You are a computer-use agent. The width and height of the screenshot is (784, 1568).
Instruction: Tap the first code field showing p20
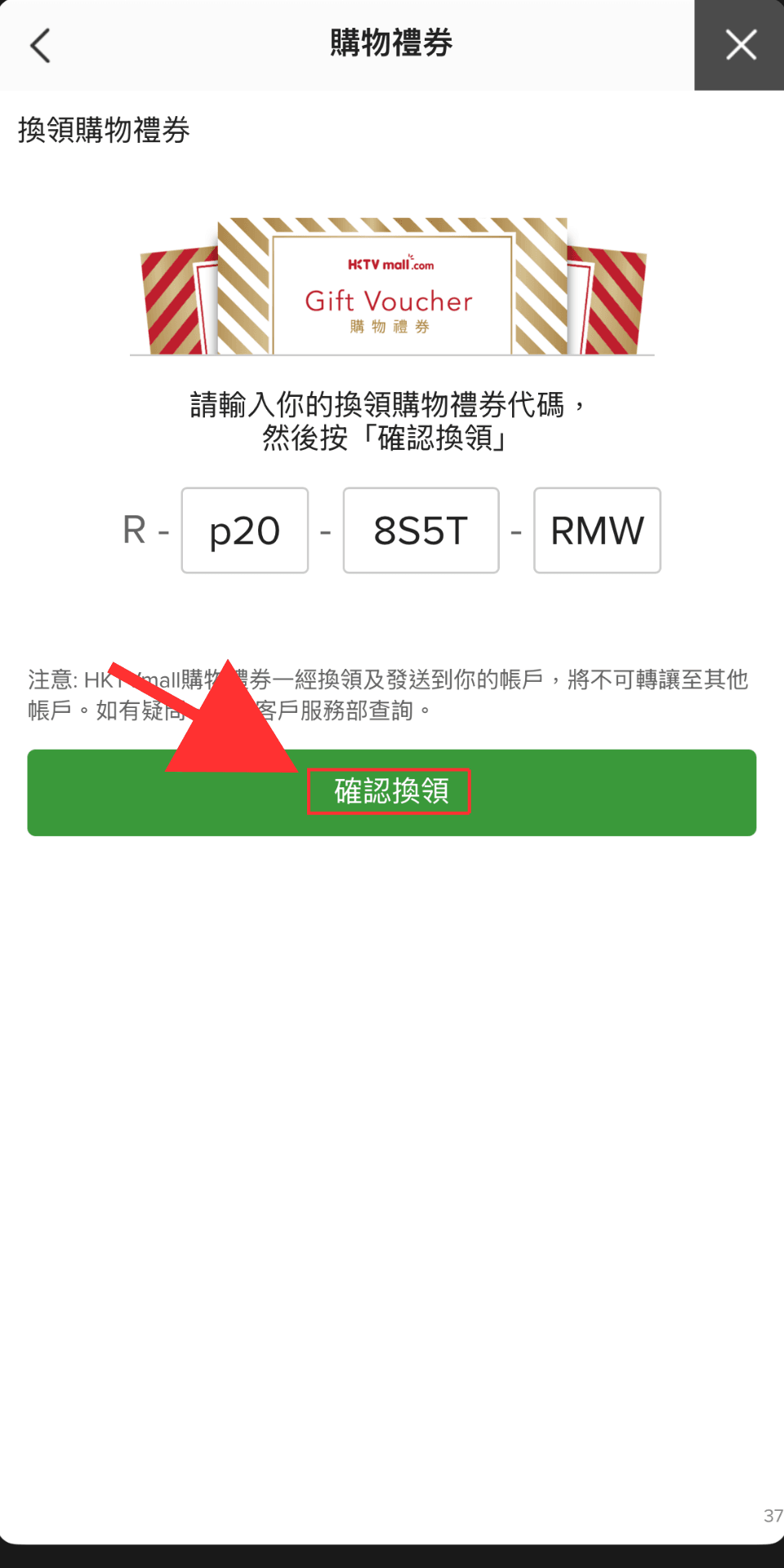[245, 531]
